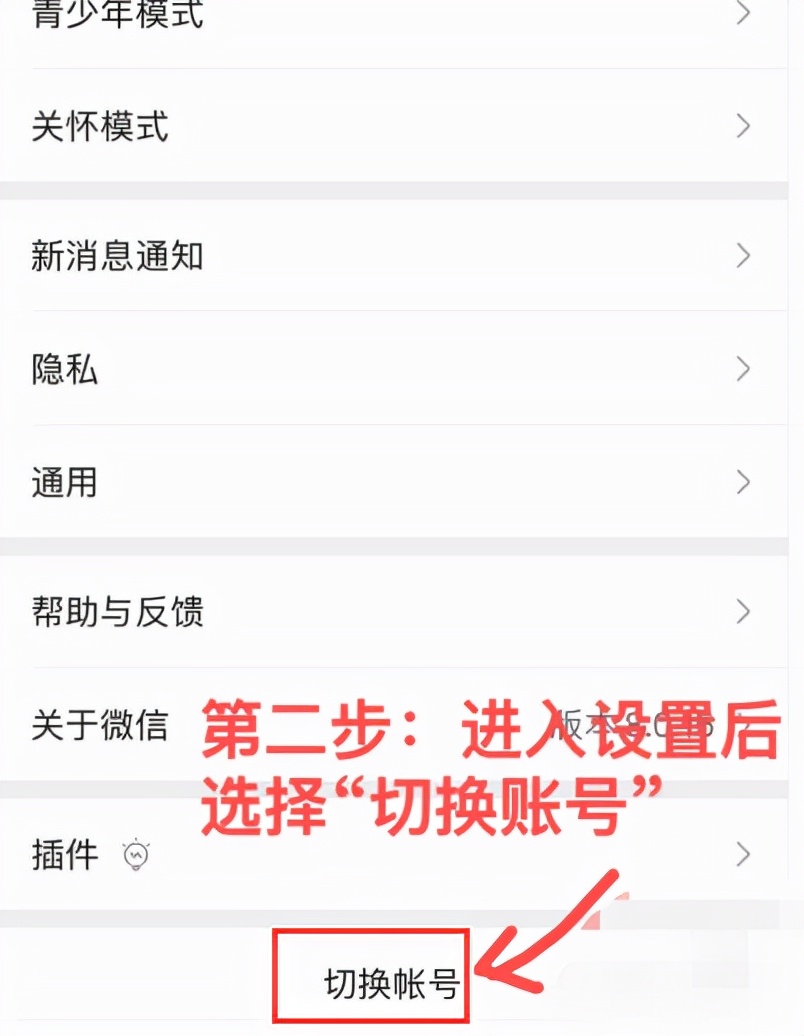The width and height of the screenshot is (804, 1036).
Task: Expand the chevron next to 青少年模式
Action: coord(740,13)
